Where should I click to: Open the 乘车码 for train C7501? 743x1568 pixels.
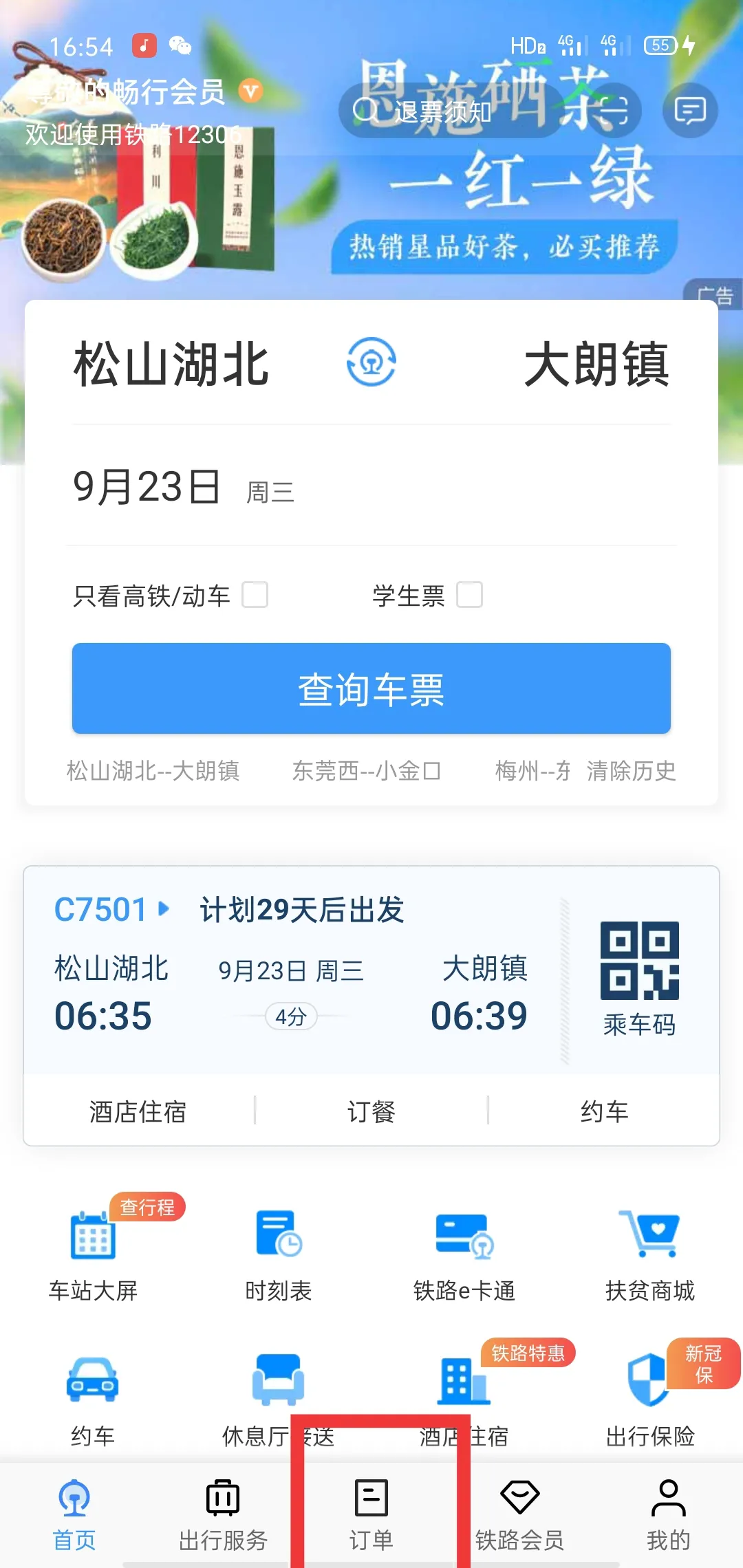[639, 977]
